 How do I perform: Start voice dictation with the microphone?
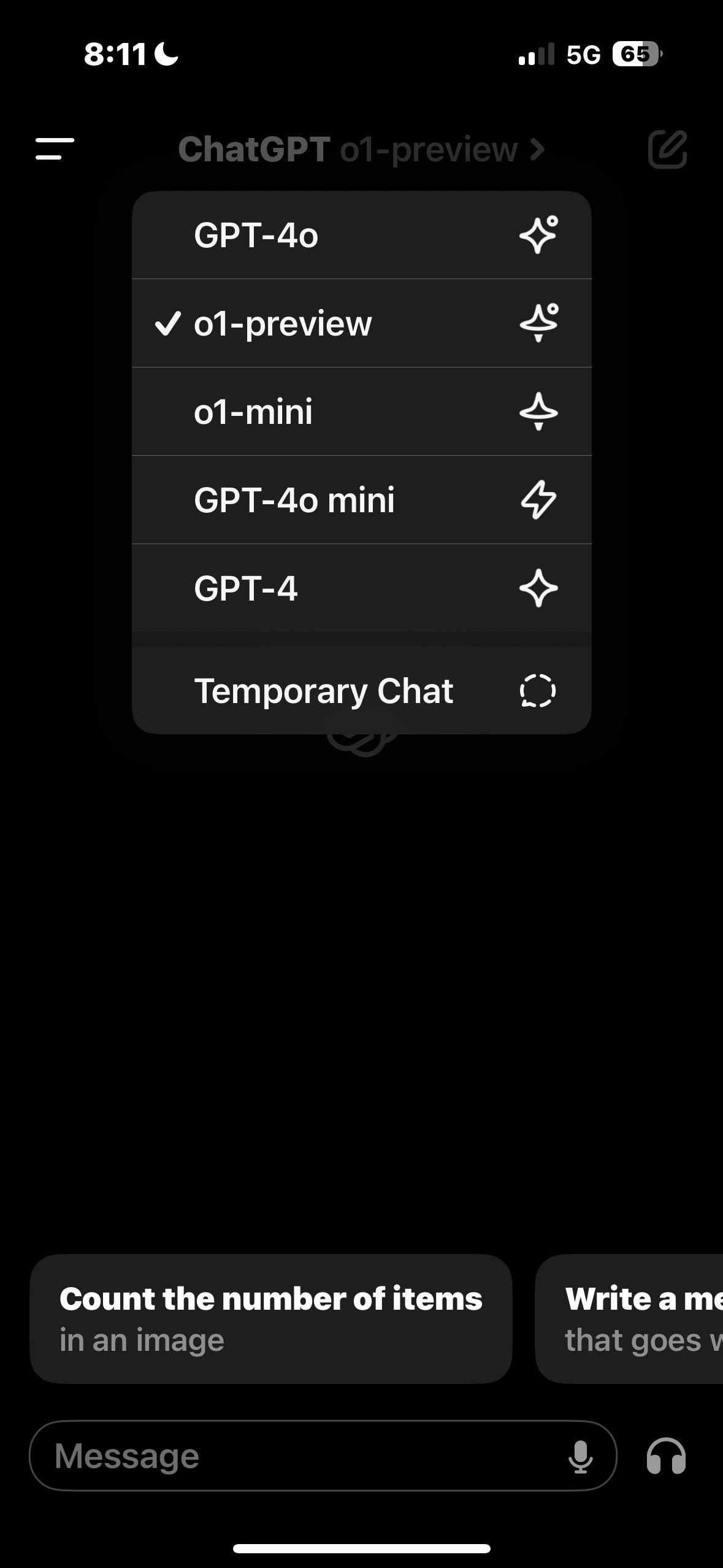point(580,1456)
